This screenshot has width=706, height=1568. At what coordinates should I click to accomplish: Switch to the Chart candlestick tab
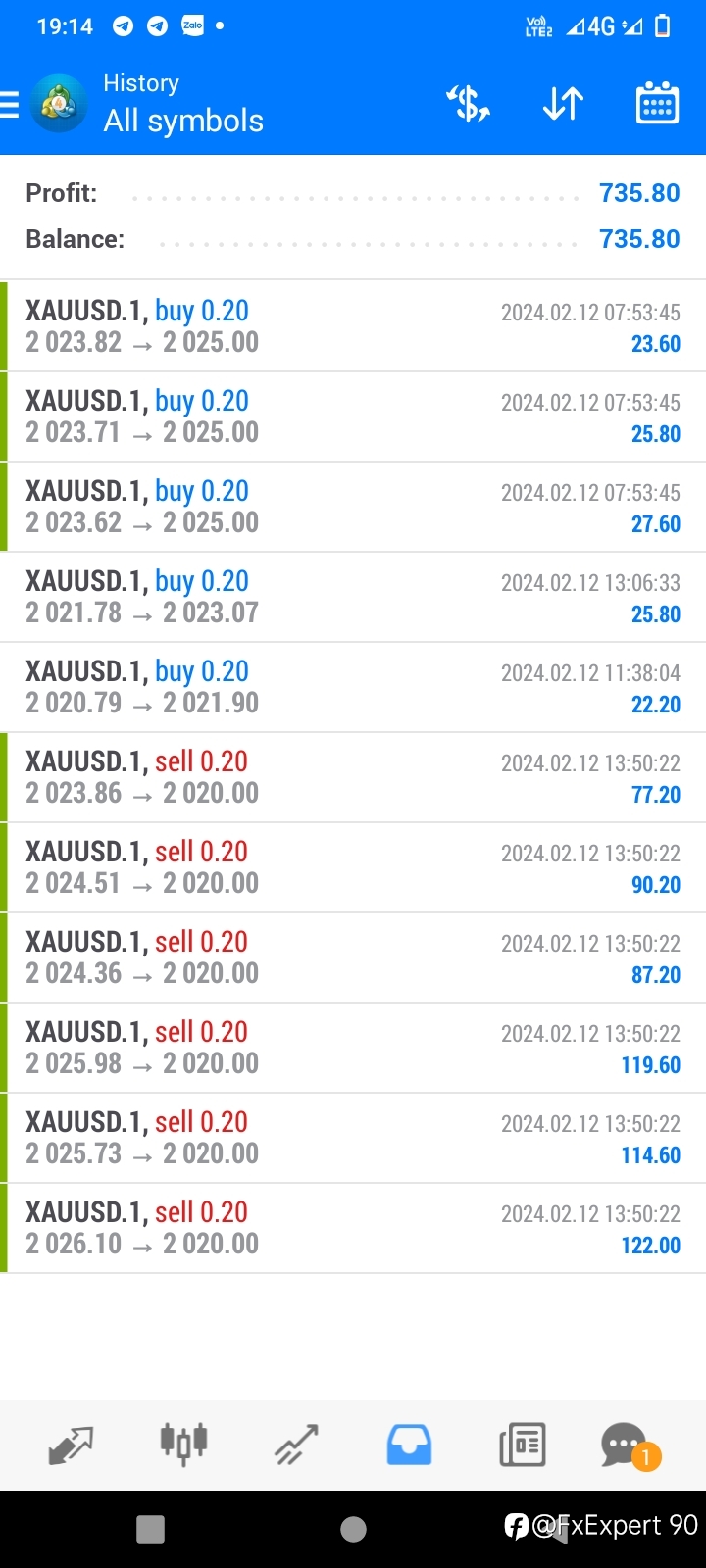pos(183,1444)
